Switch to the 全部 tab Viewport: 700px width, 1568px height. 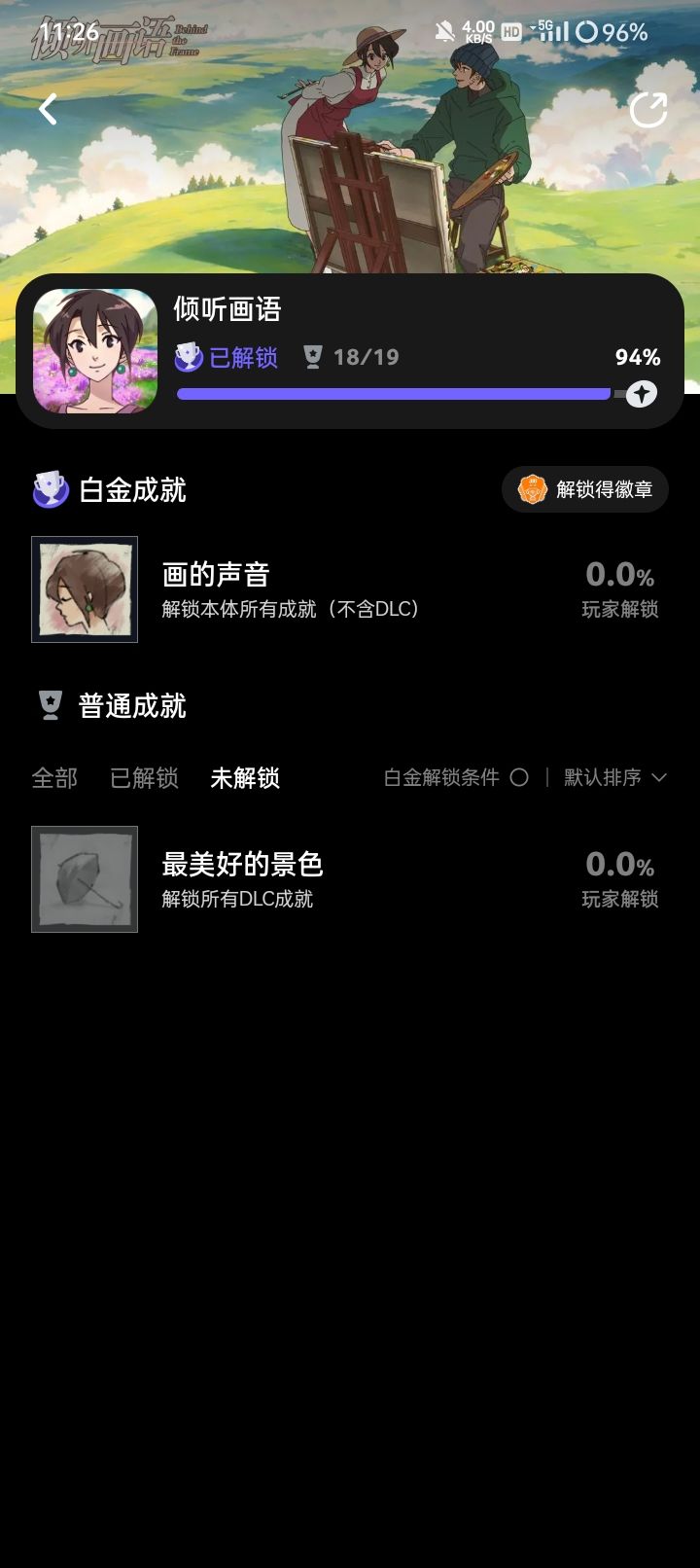[54, 778]
